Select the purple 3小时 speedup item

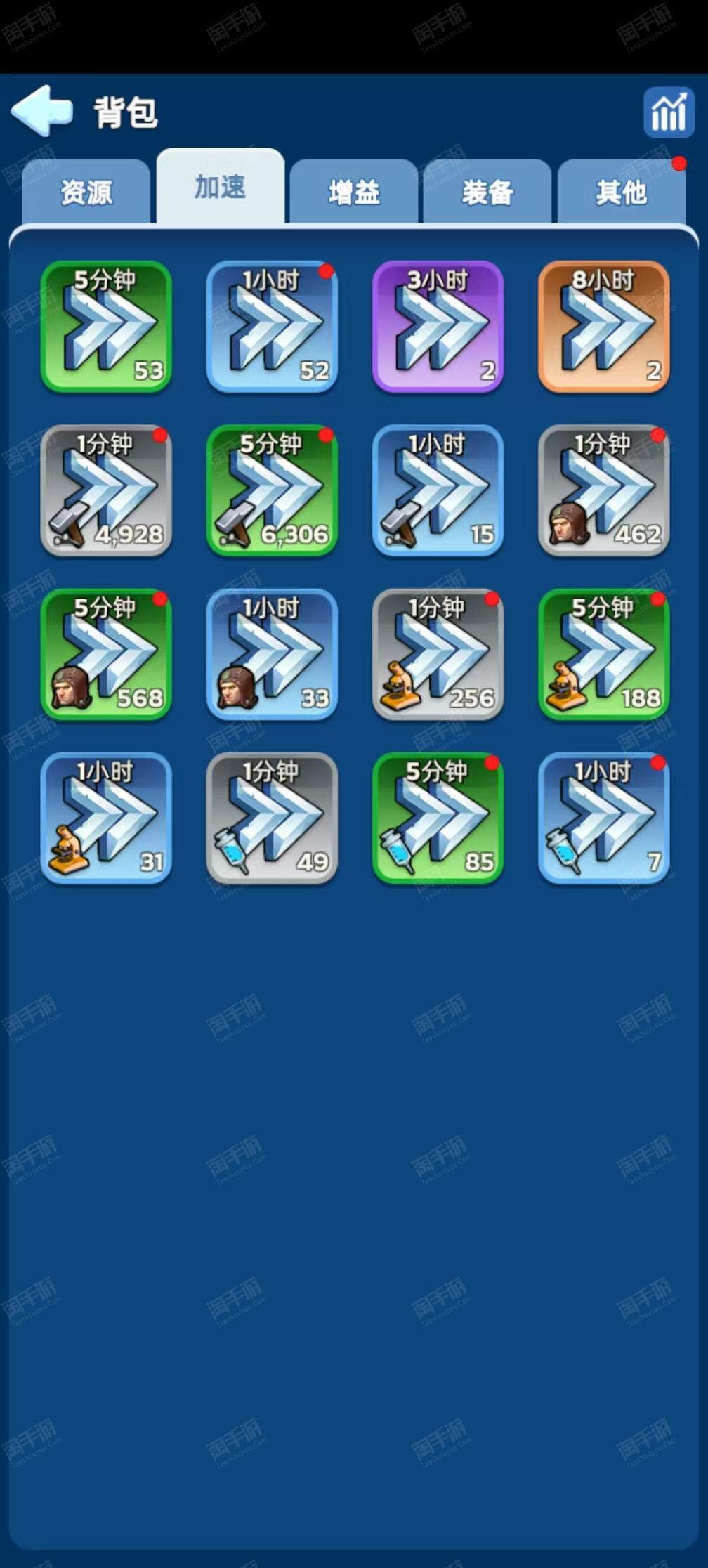coord(438,327)
